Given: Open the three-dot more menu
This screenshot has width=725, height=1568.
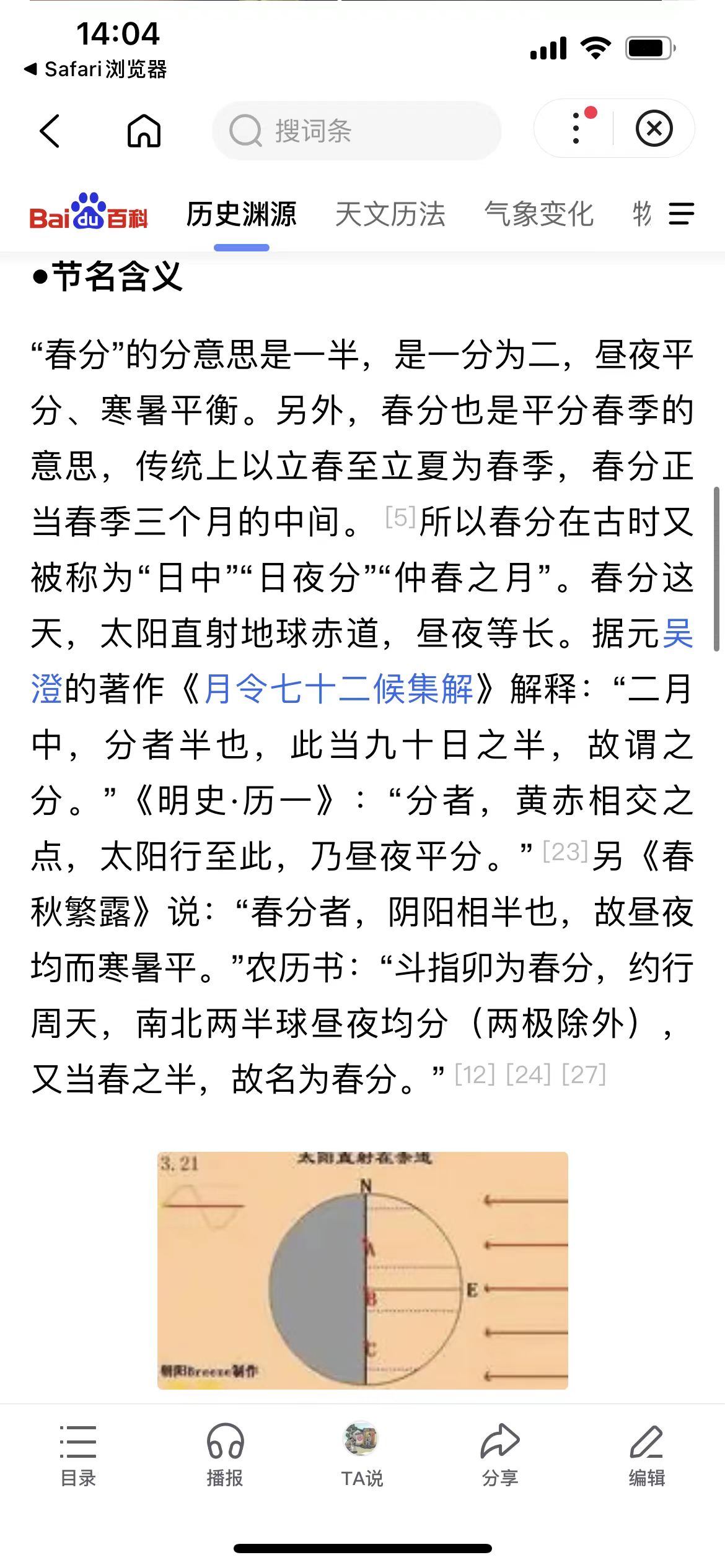Looking at the screenshot, I should (576, 128).
